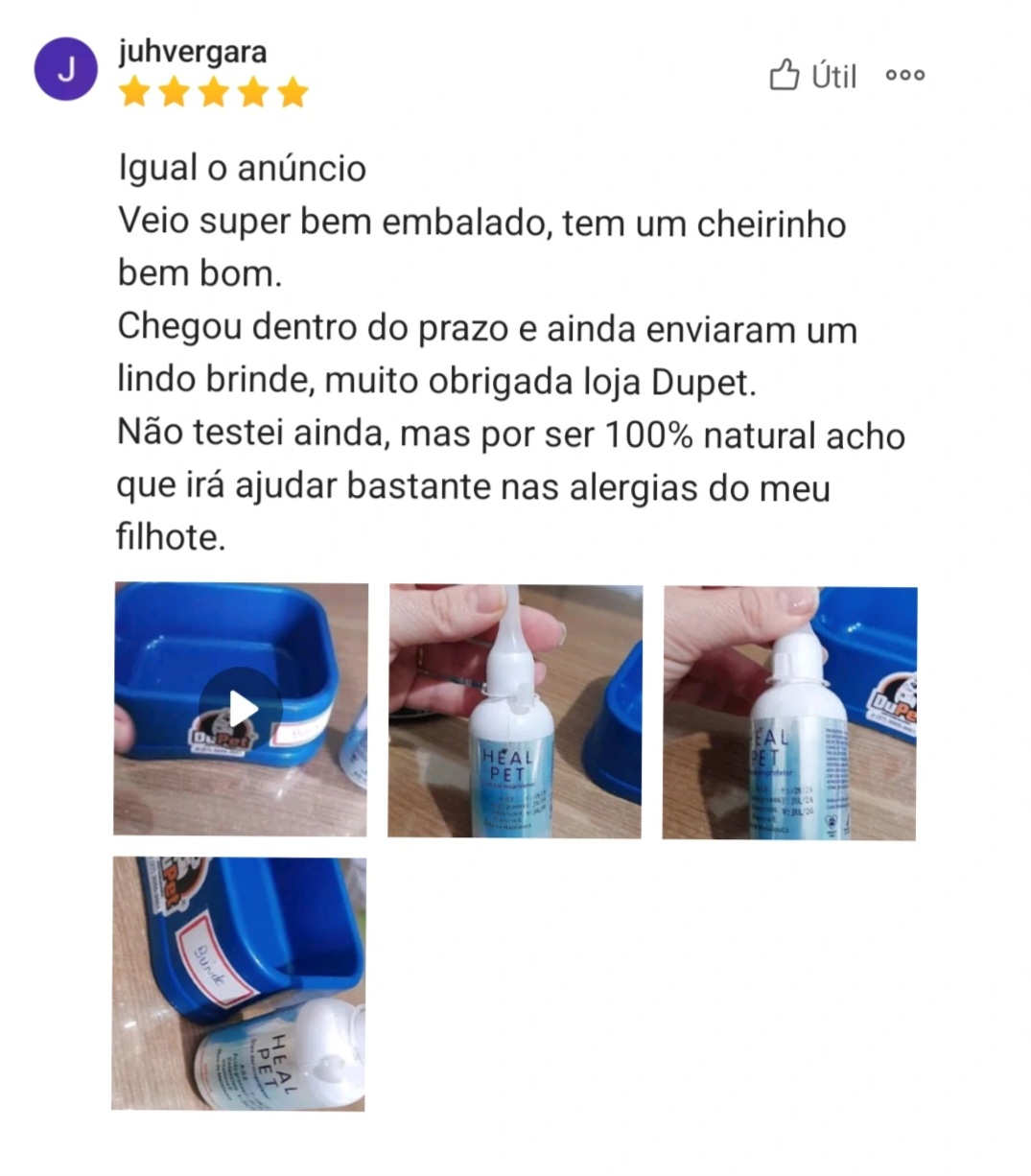Image resolution: width=1031 pixels, height=1176 pixels.
Task: Mark juhvergara's review as Útil
Action: pyautogui.click(x=812, y=75)
